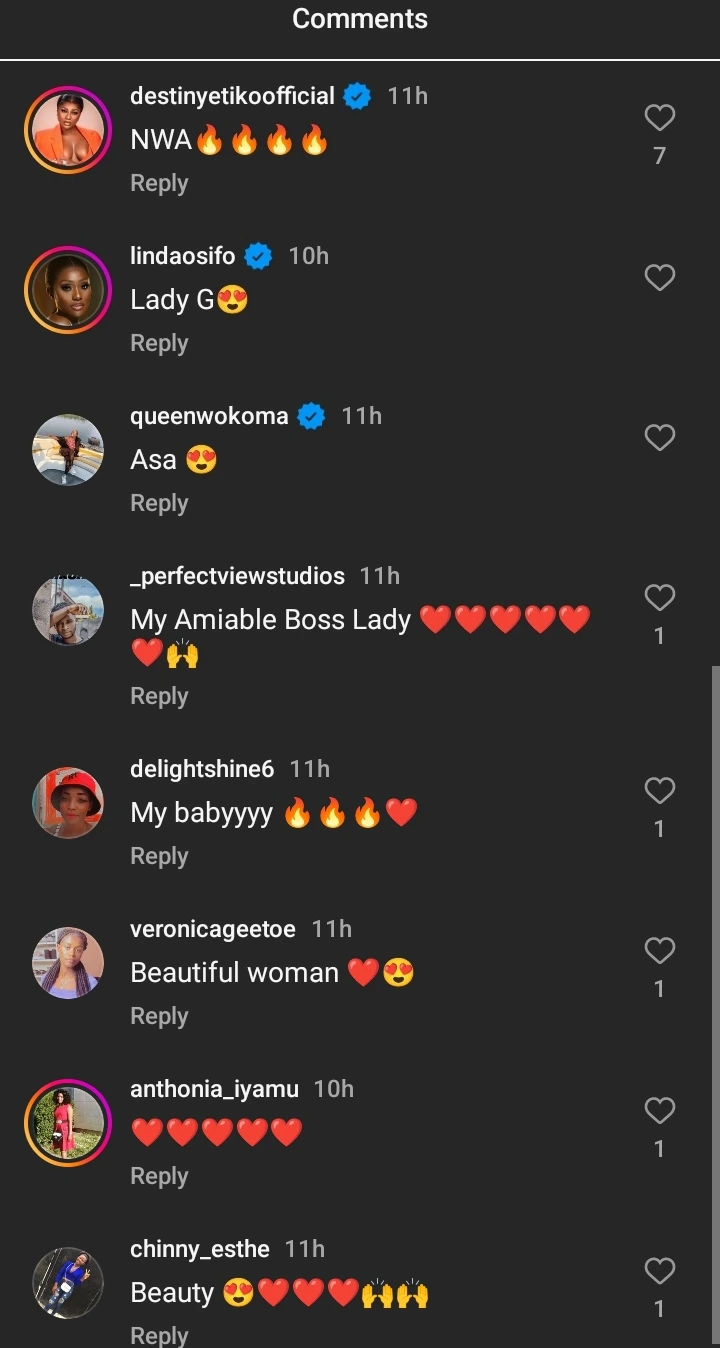Visit veronicageetoe's profile via username
The image size is (720, 1348).
213,929
